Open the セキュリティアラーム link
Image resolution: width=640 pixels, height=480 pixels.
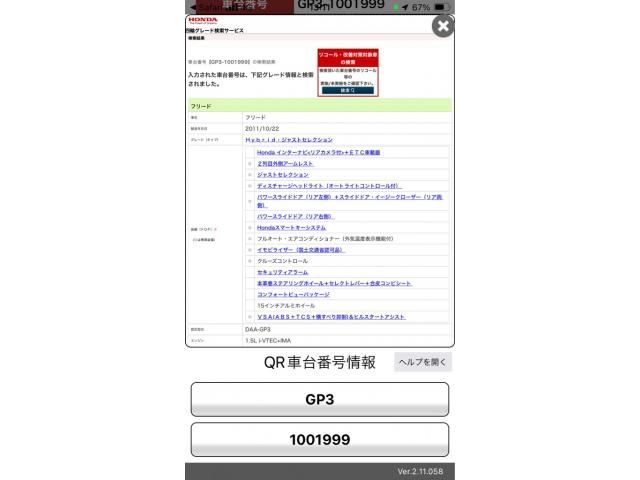point(282,272)
